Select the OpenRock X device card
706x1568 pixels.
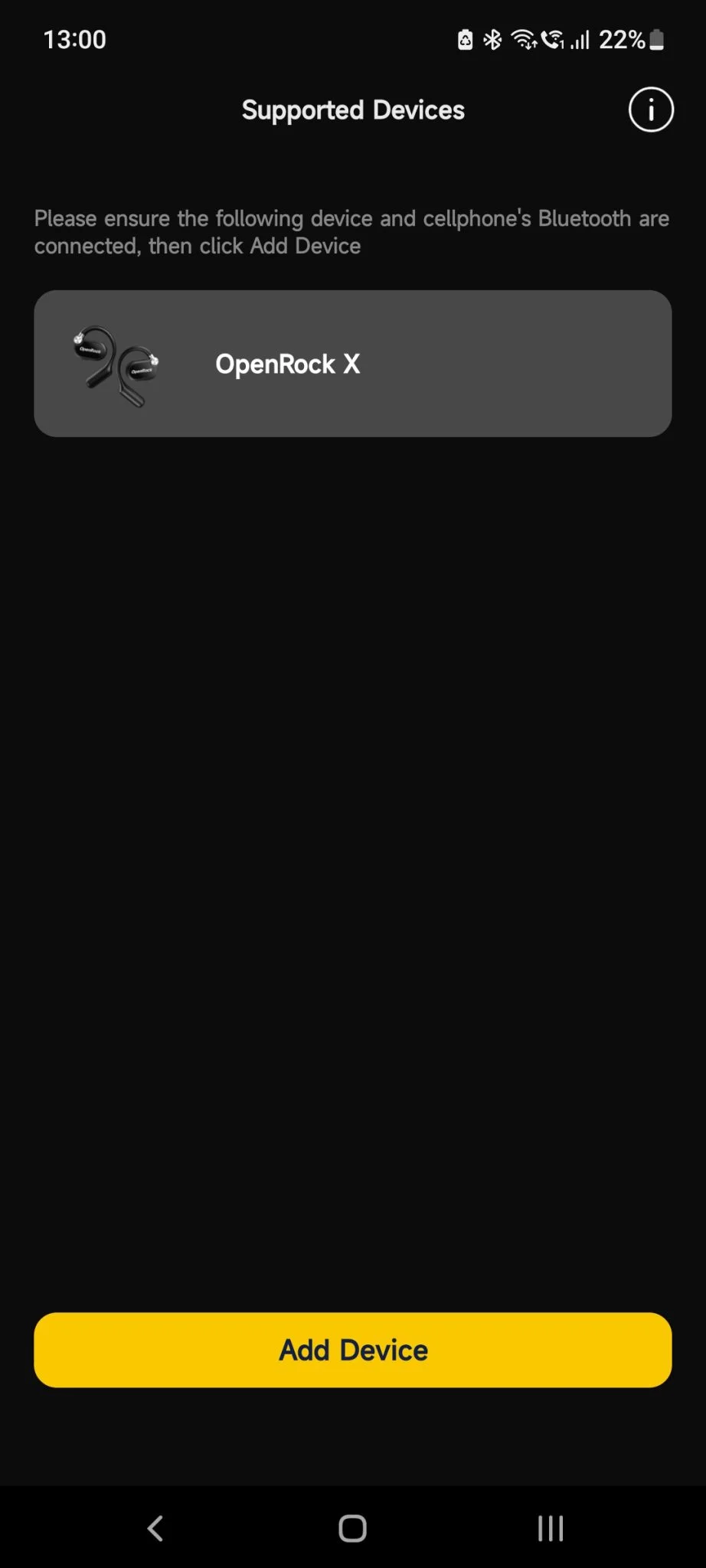(352, 364)
